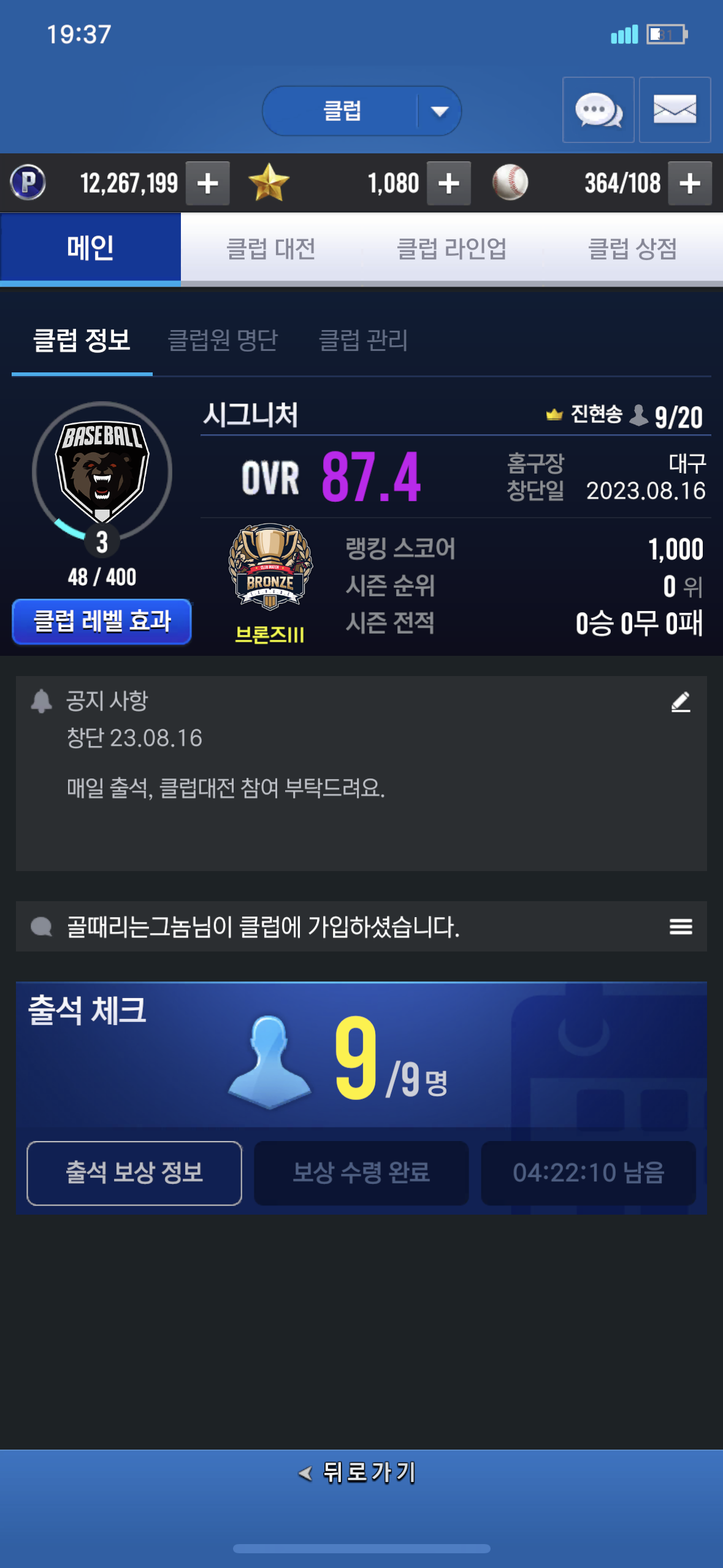Image resolution: width=723 pixels, height=1568 pixels.
Task: Open 출석 보상 정보
Action: (134, 1173)
